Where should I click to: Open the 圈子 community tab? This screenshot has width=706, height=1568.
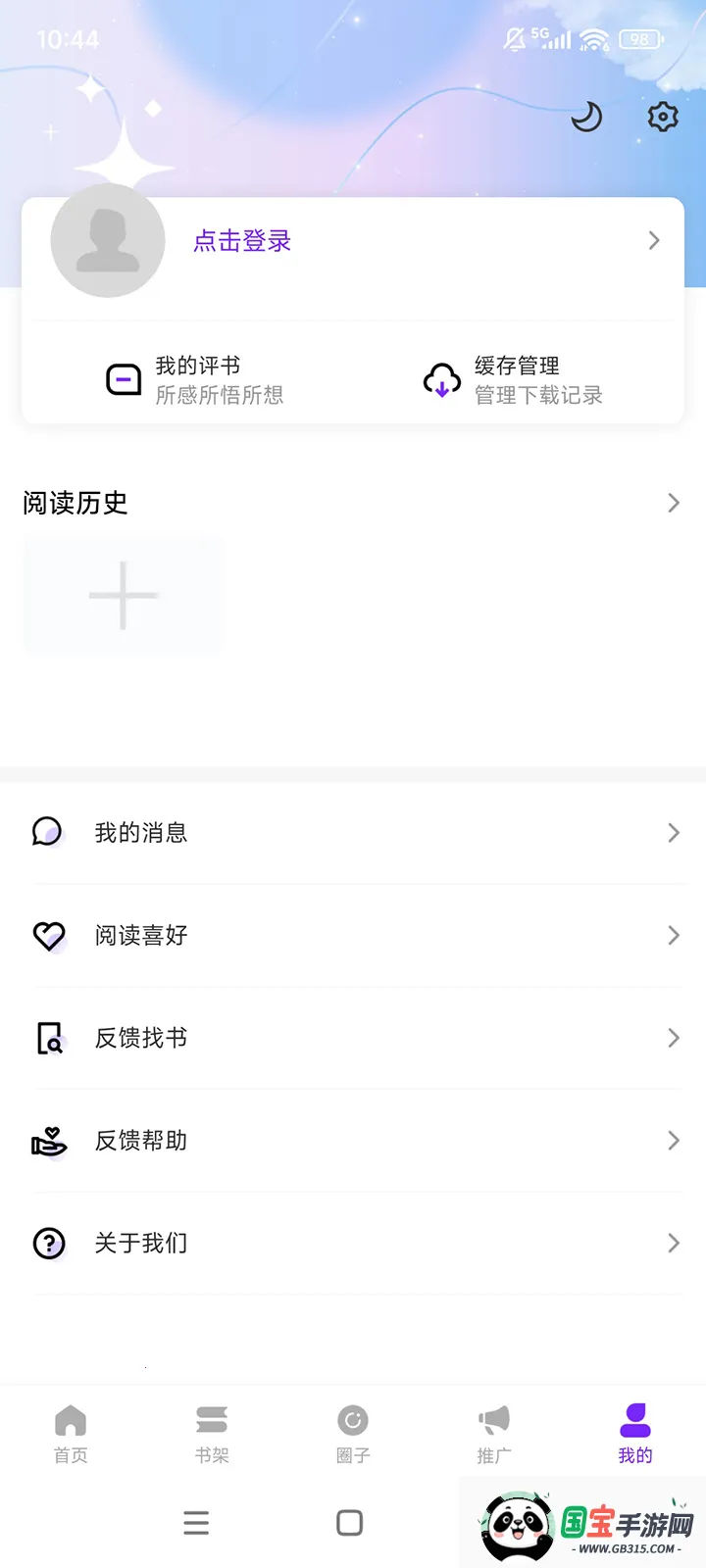point(352,1433)
